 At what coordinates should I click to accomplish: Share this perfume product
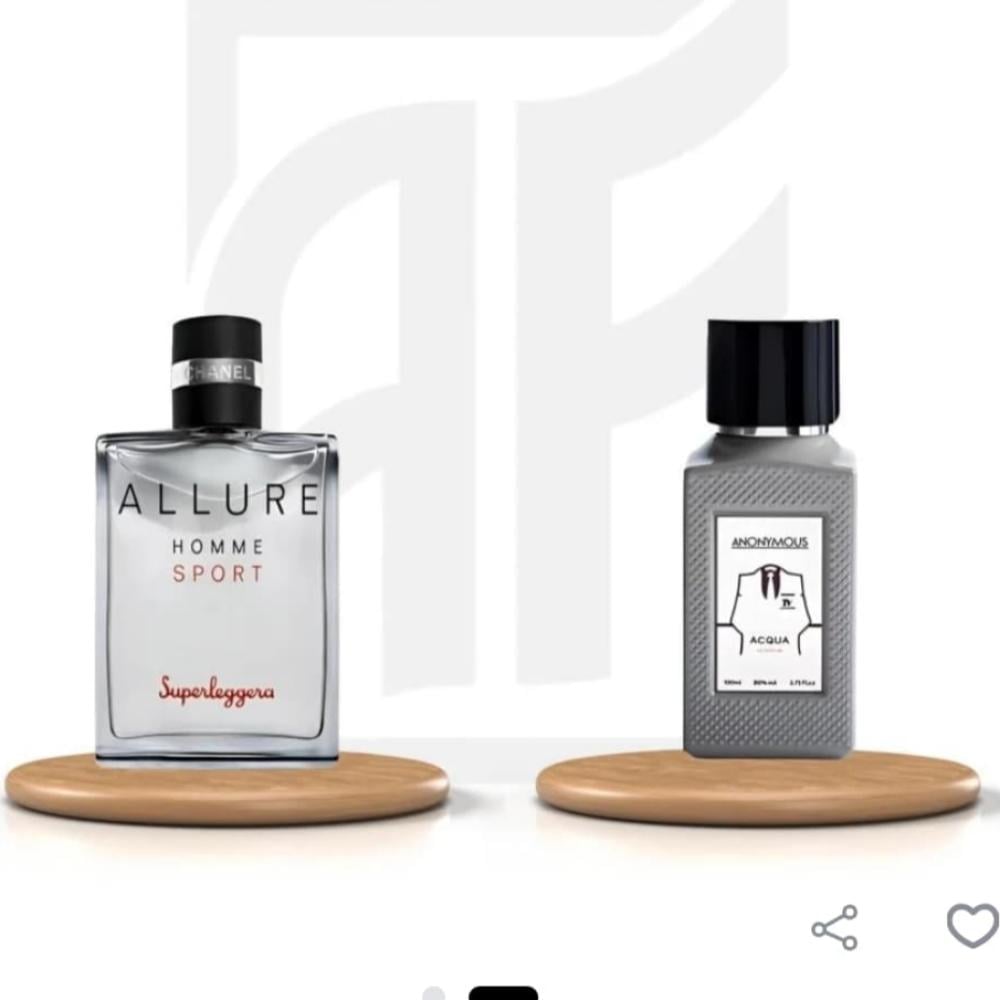[x=834, y=928]
